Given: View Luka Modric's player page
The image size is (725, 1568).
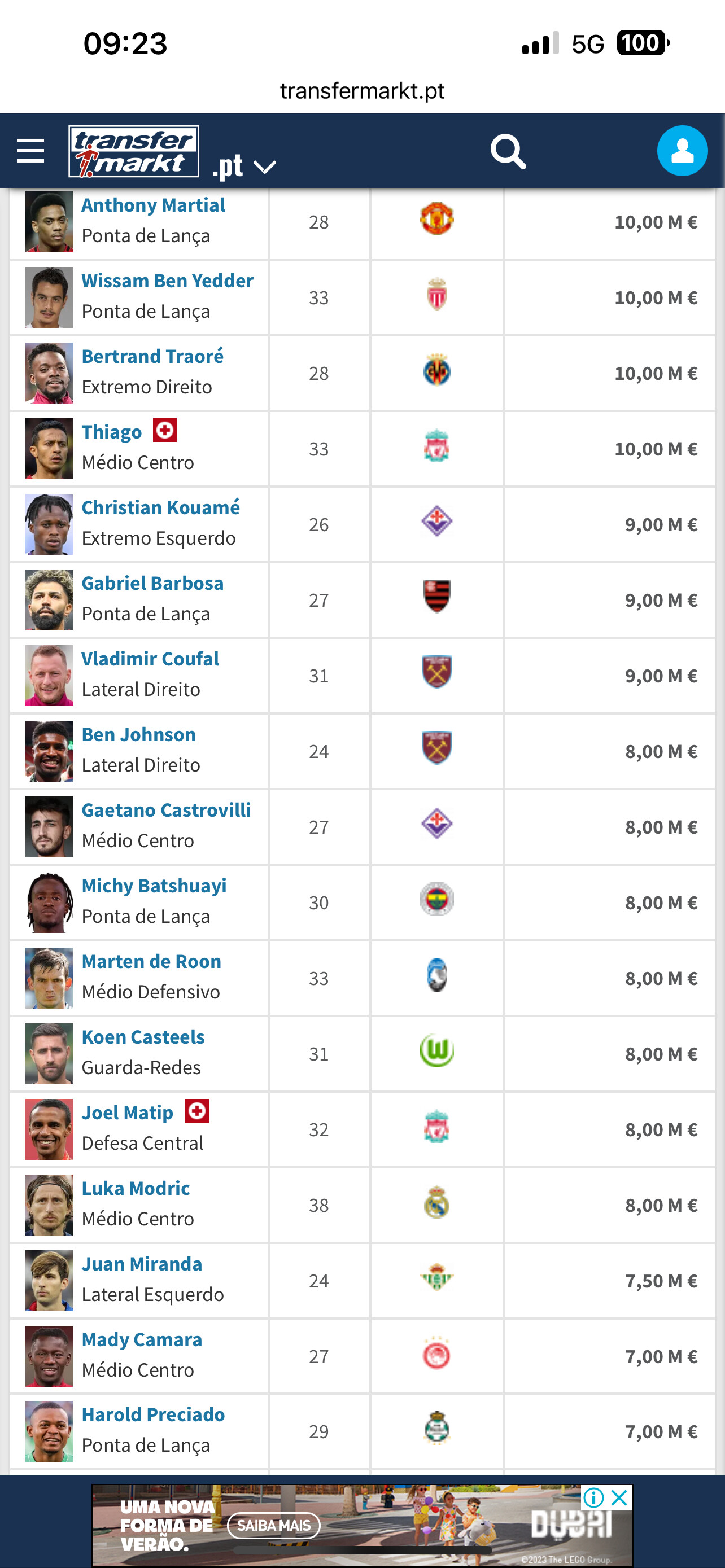Looking at the screenshot, I should 136,1188.
